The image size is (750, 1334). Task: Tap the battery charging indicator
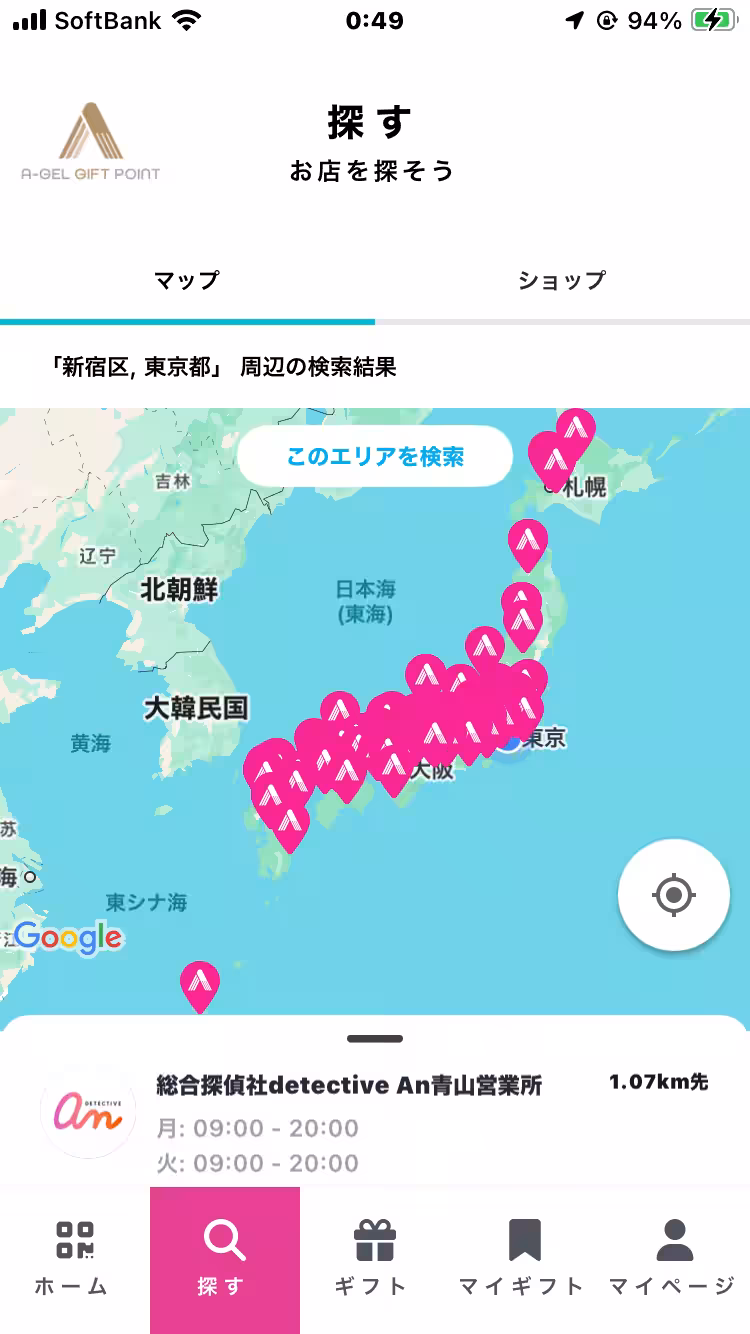click(713, 20)
